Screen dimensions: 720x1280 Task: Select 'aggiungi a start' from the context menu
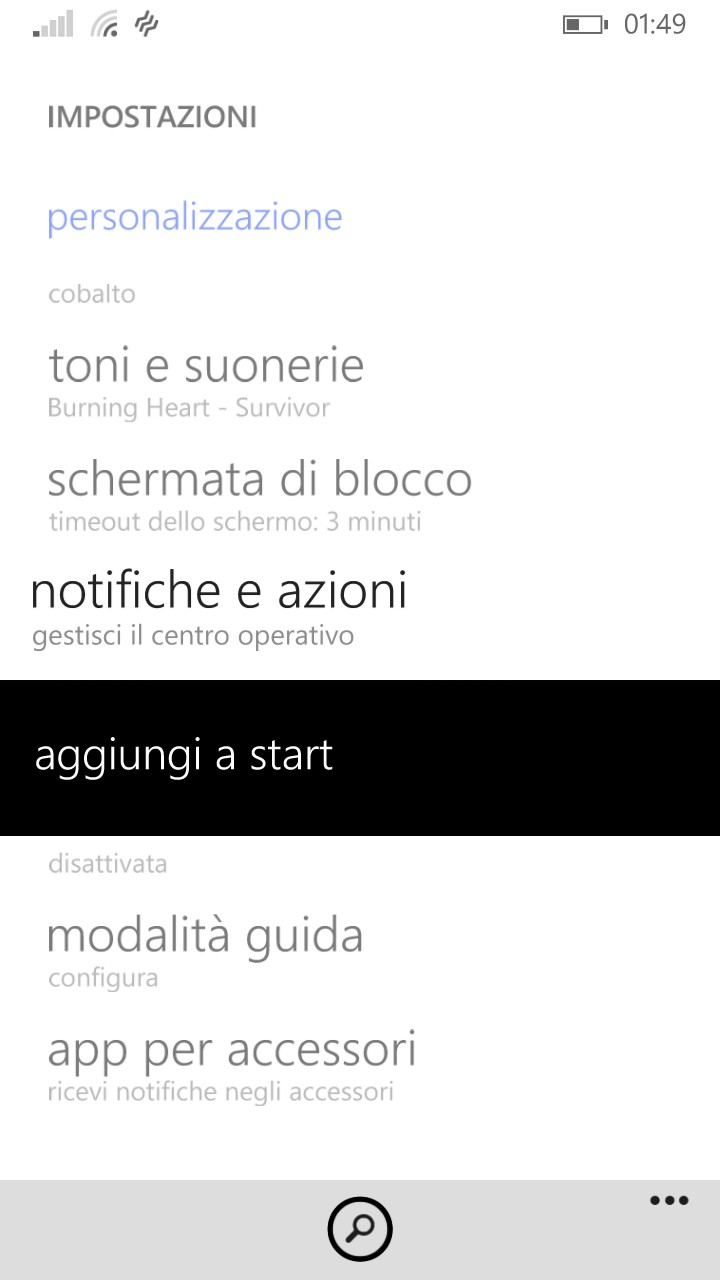click(x=184, y=756)
